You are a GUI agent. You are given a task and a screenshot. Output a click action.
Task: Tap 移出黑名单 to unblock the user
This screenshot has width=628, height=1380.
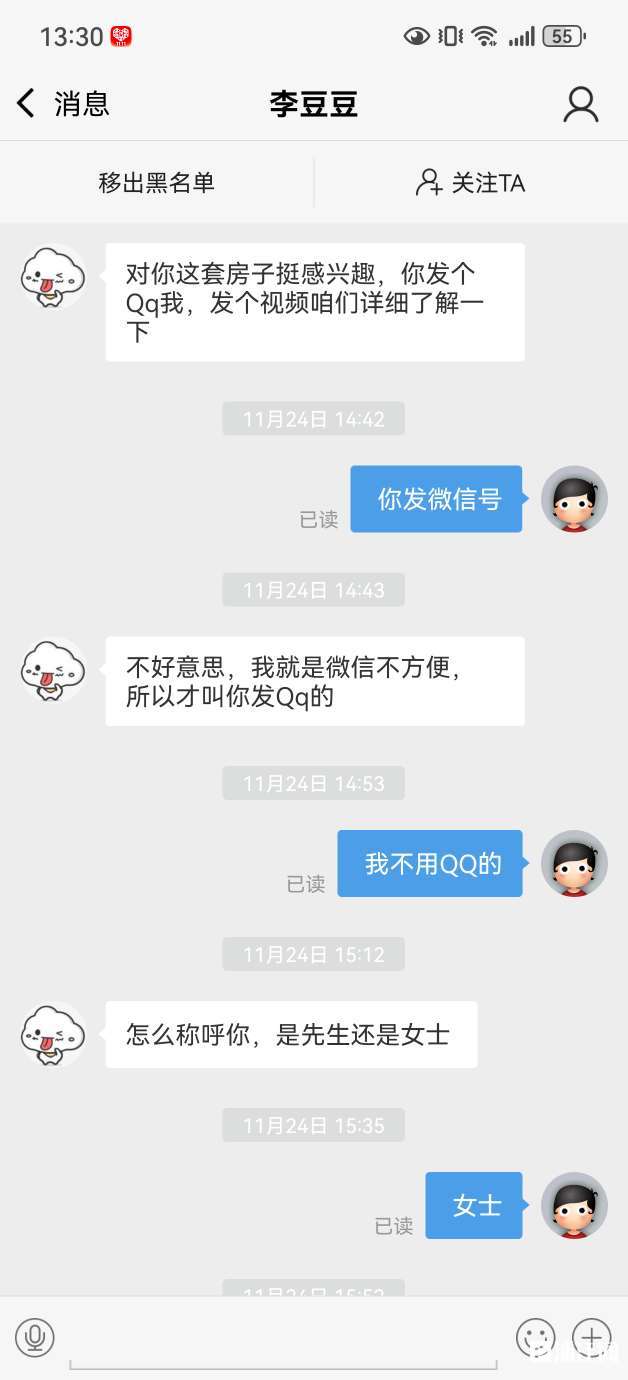[157, 183]
